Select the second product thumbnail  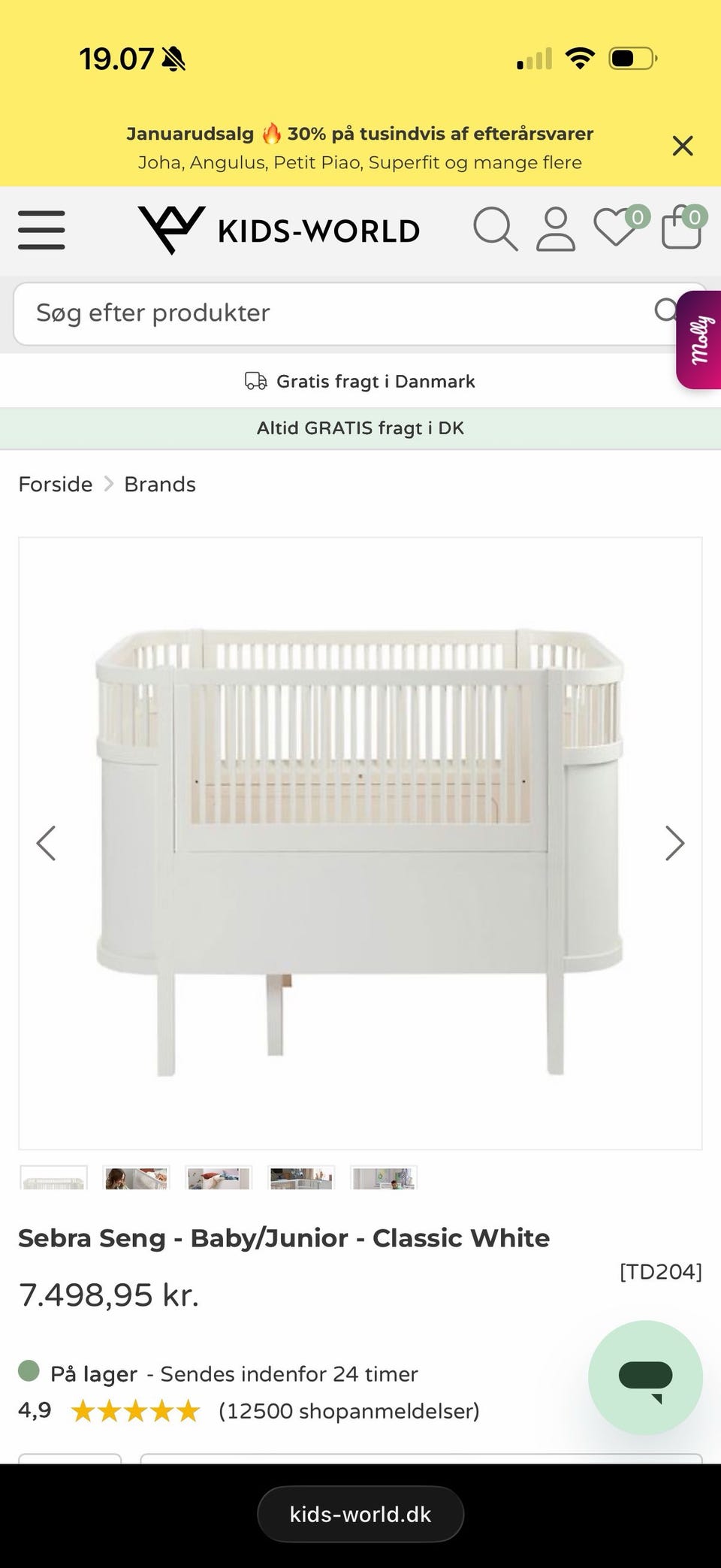pos(136,1178)
